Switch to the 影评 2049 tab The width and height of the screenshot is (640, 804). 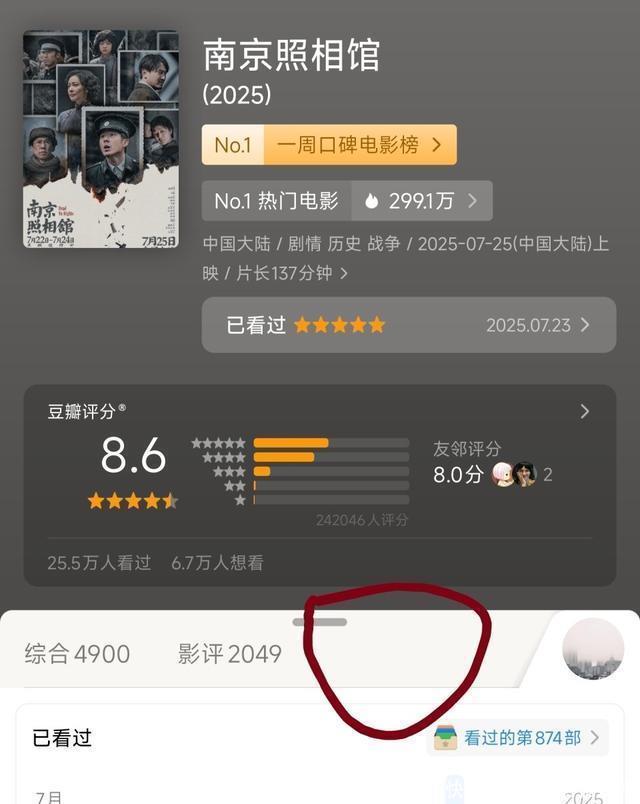229,654
